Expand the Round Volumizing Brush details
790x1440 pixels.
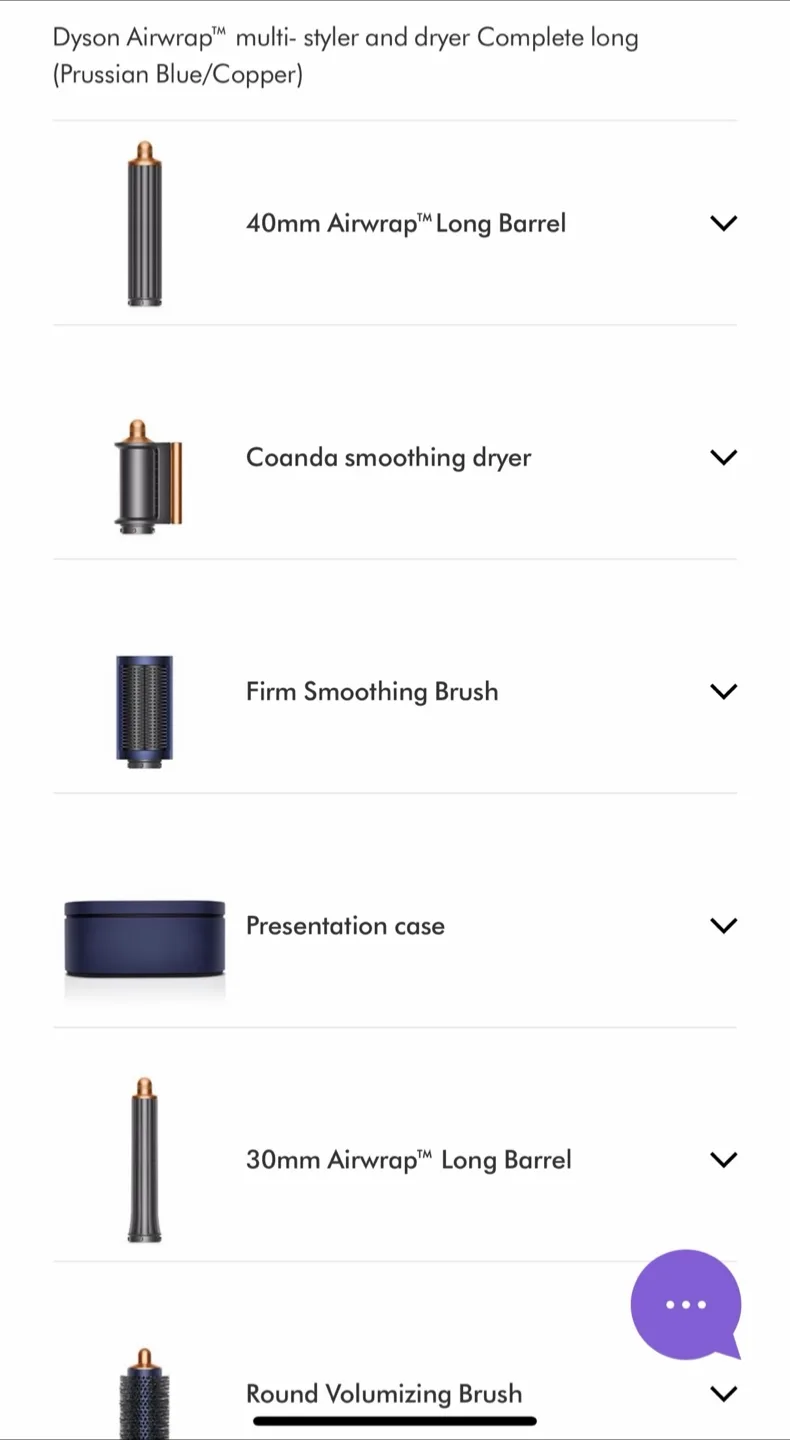[724, 1393]
